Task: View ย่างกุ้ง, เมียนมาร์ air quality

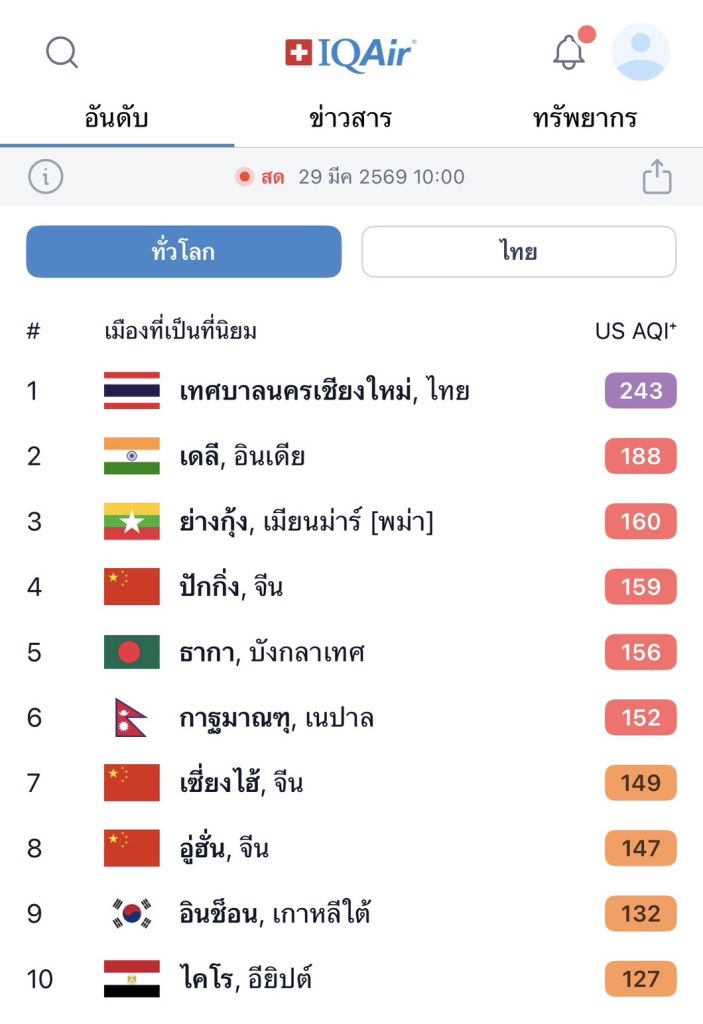Action: point(306,522)
